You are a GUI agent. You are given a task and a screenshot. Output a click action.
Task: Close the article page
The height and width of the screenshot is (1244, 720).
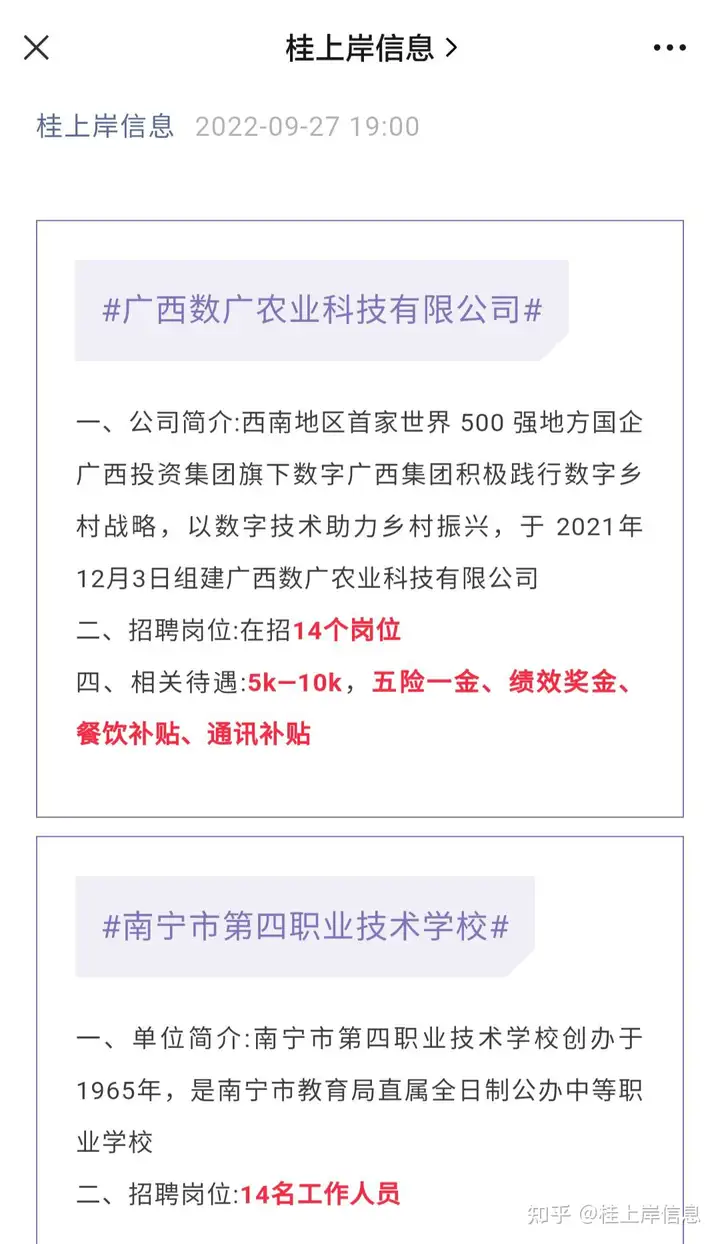36,47
